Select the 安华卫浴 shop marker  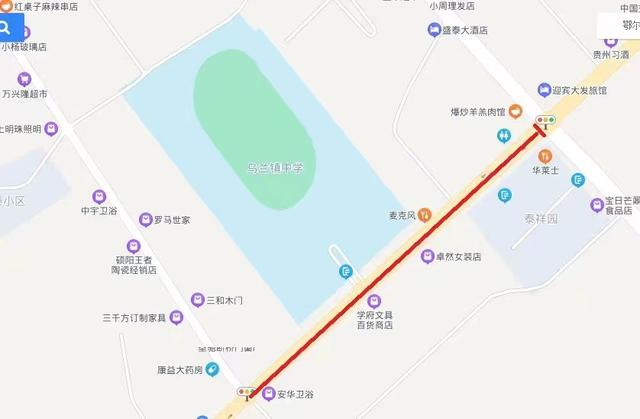point(268,393)
